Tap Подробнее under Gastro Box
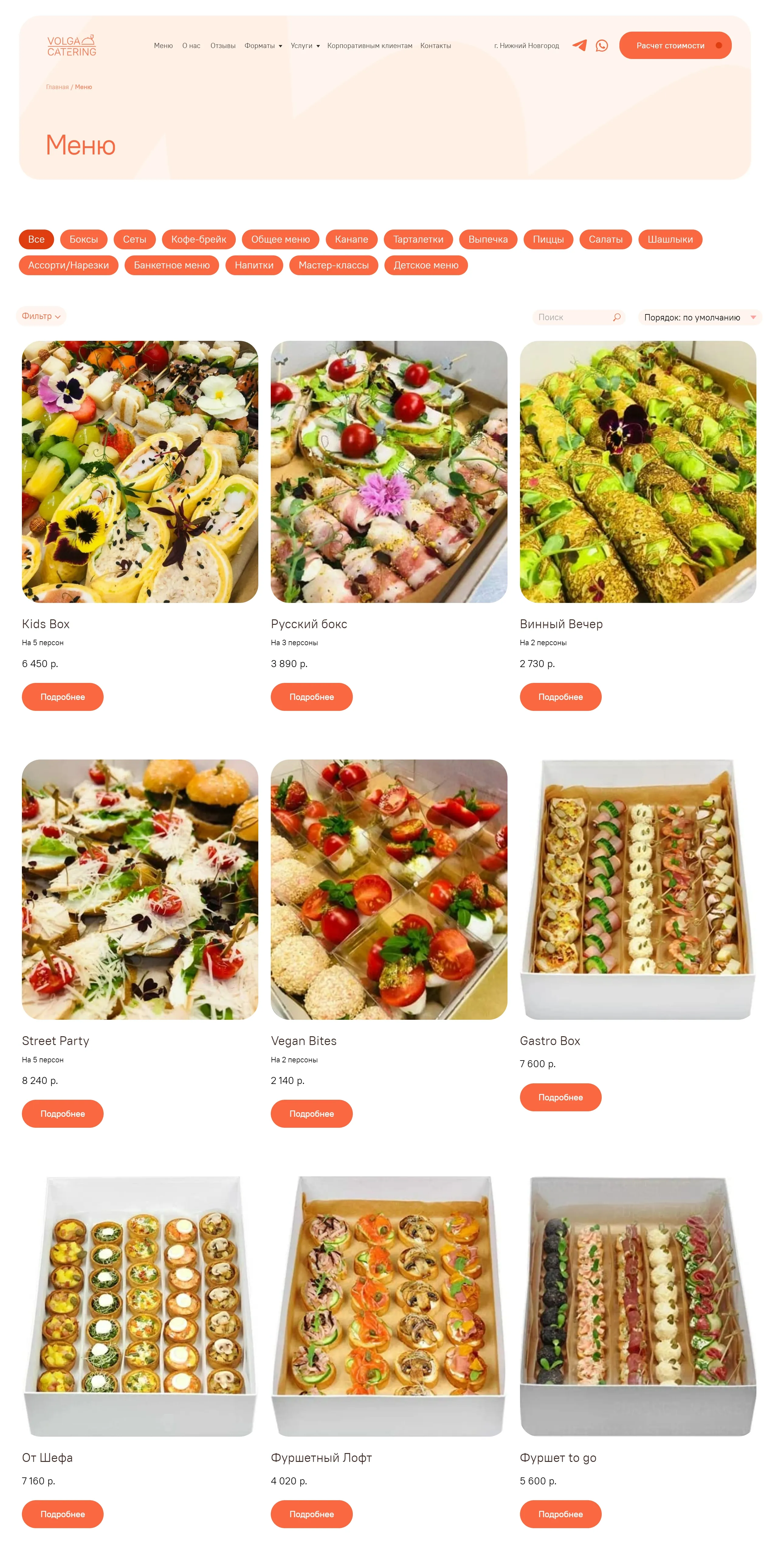This screenshot has height=1568, width=778. tap(560, 1097)
